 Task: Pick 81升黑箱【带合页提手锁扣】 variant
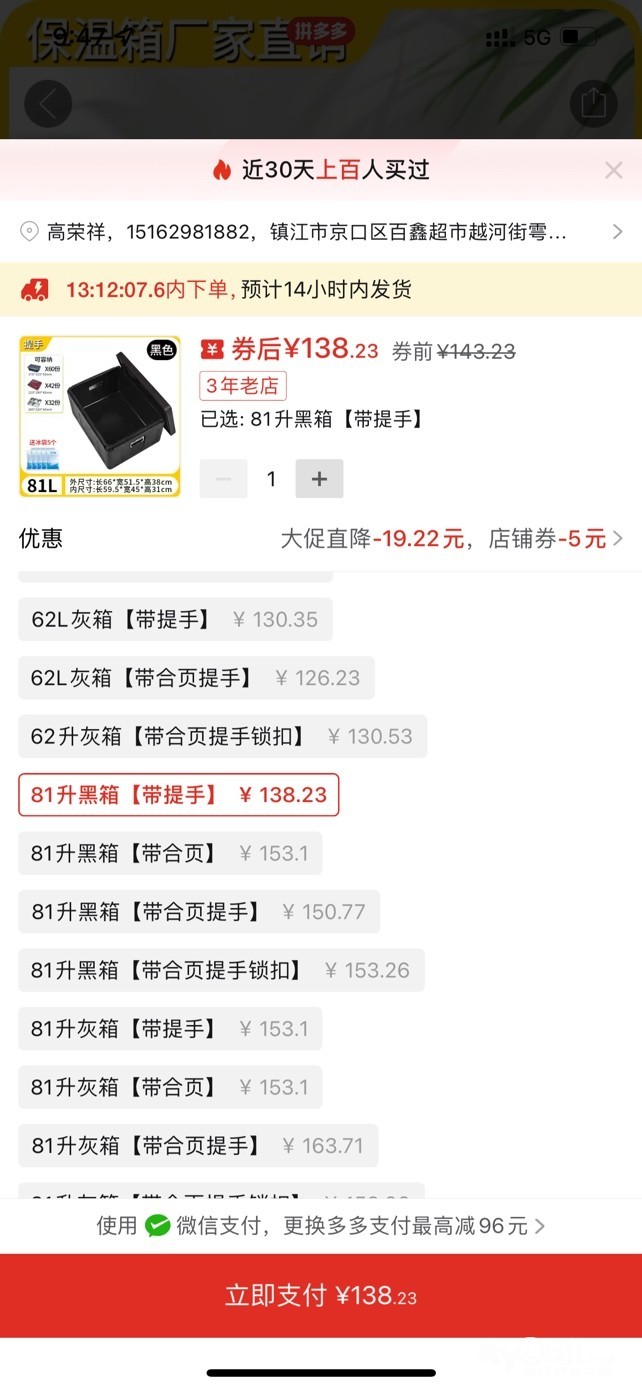tap(221, 970)
